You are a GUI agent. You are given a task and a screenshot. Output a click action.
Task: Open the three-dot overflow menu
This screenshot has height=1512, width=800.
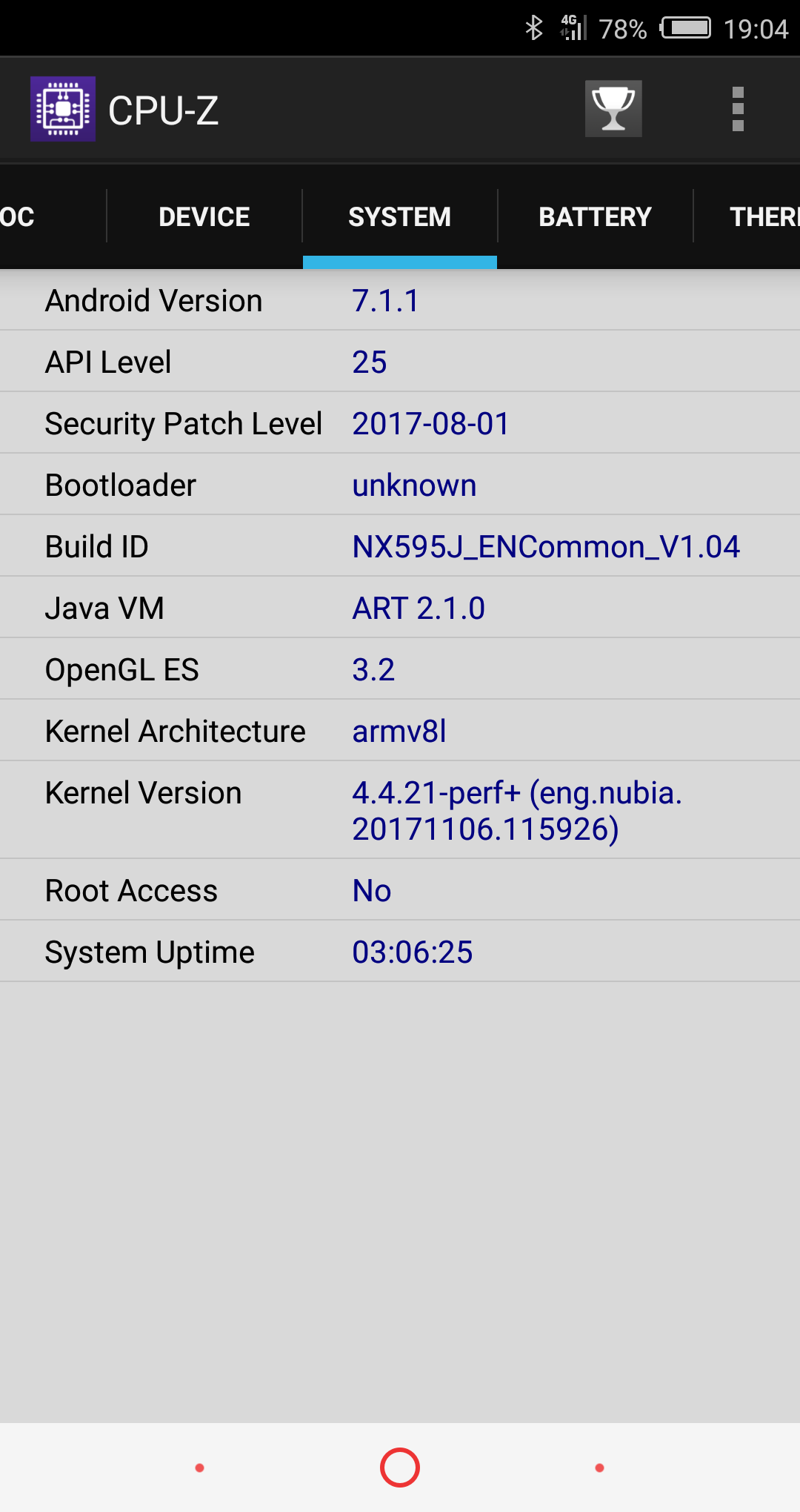738,109
